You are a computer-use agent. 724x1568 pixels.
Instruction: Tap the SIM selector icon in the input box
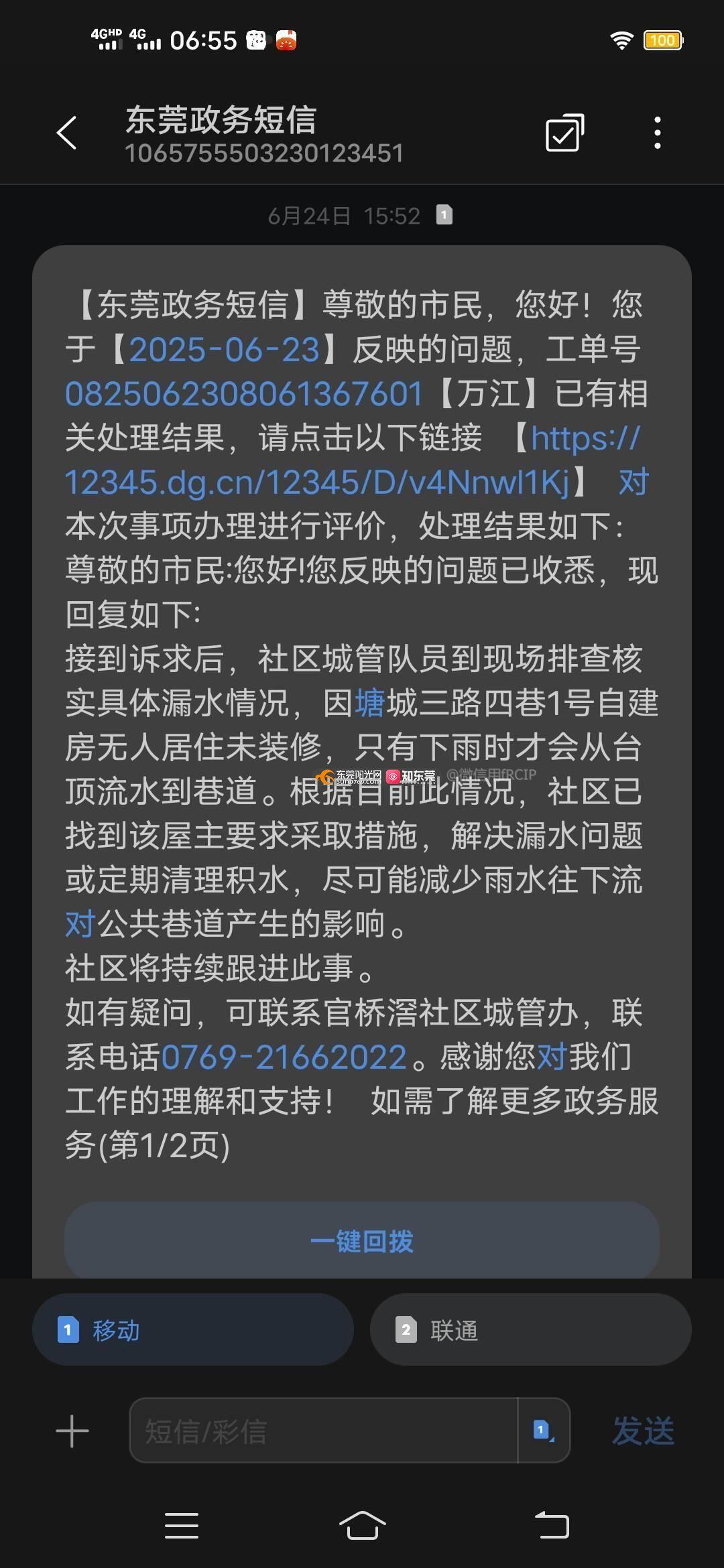544,1431
